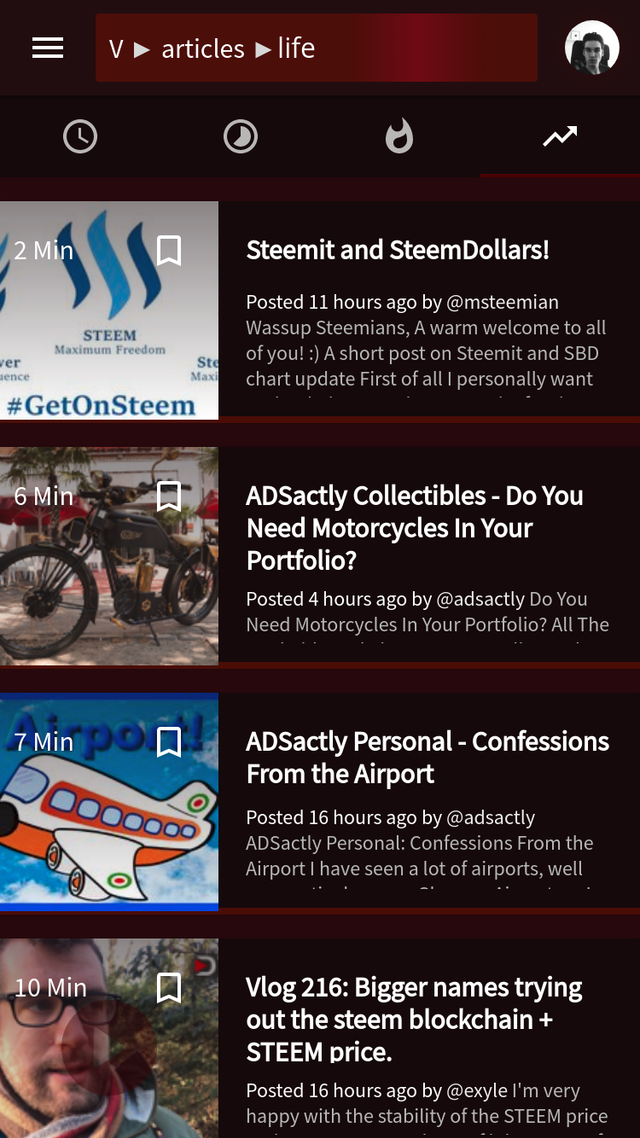Bookmark the Steemit and SteemDollars post
Screen dimensions: 640x1138
(x=169, y=250)
